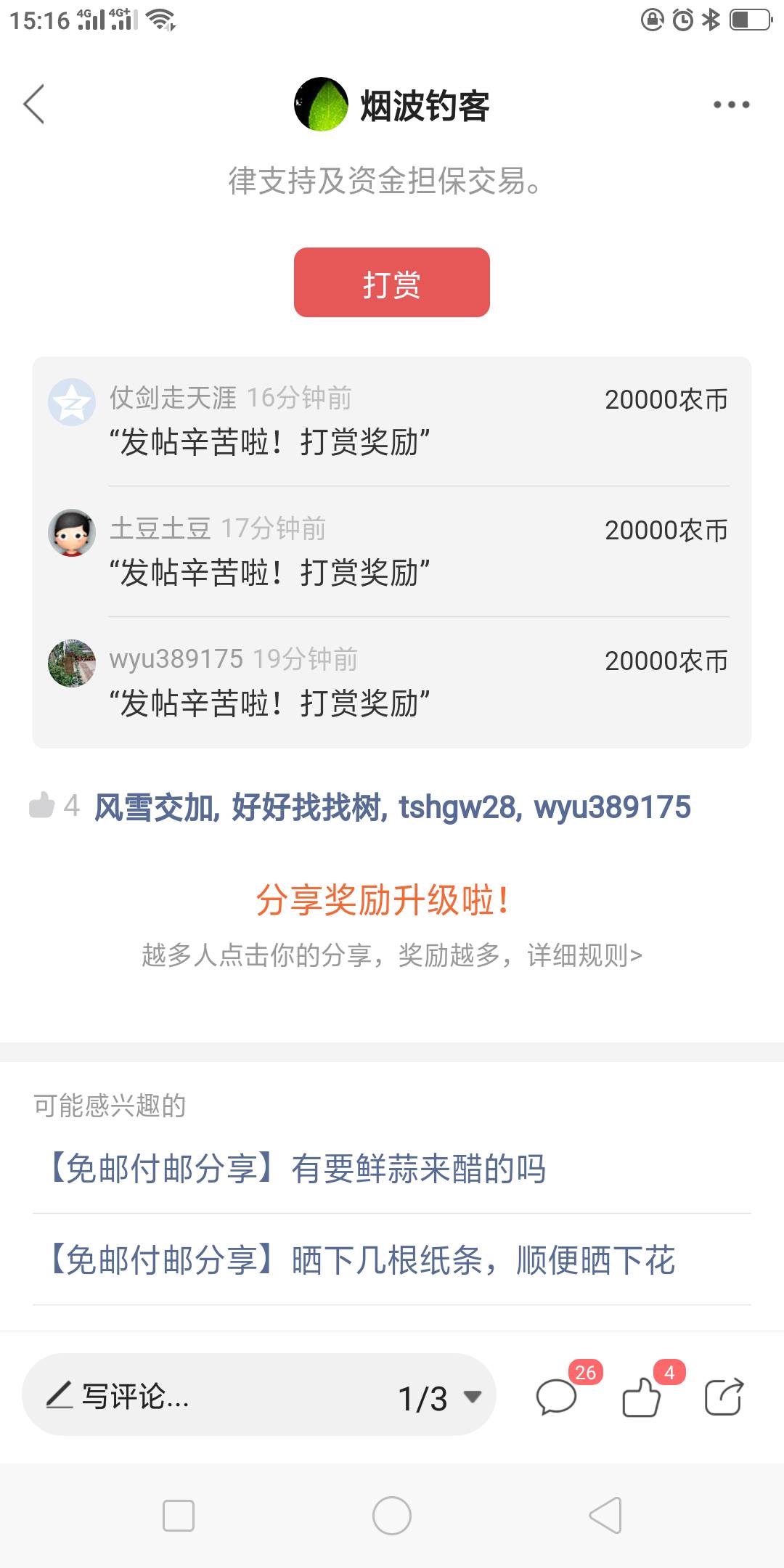
Task: Open wyu389175's avatar in reward list
Action: [72, 663]
